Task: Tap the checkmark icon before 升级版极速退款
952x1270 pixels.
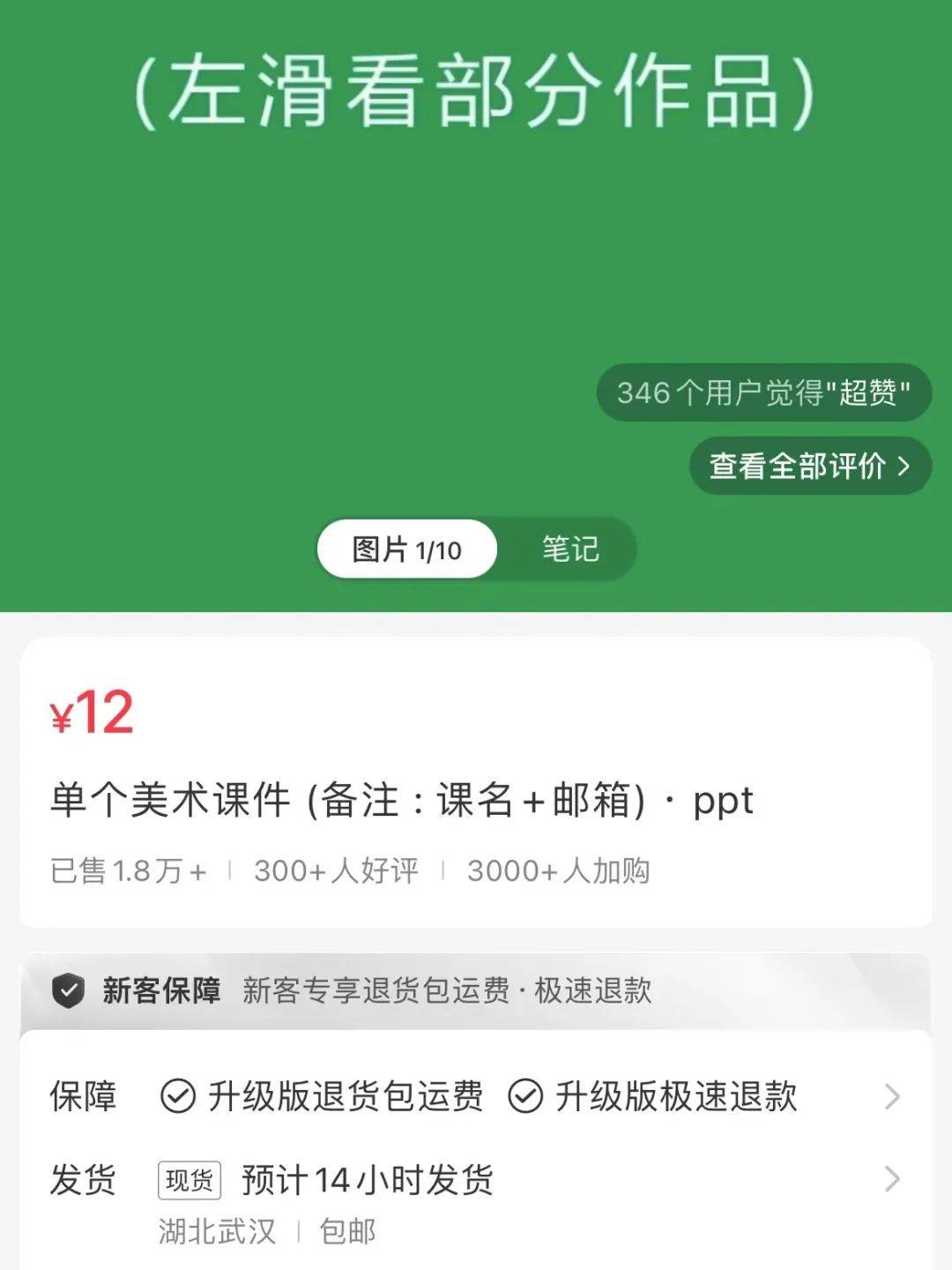Action: pos(526,1096)
